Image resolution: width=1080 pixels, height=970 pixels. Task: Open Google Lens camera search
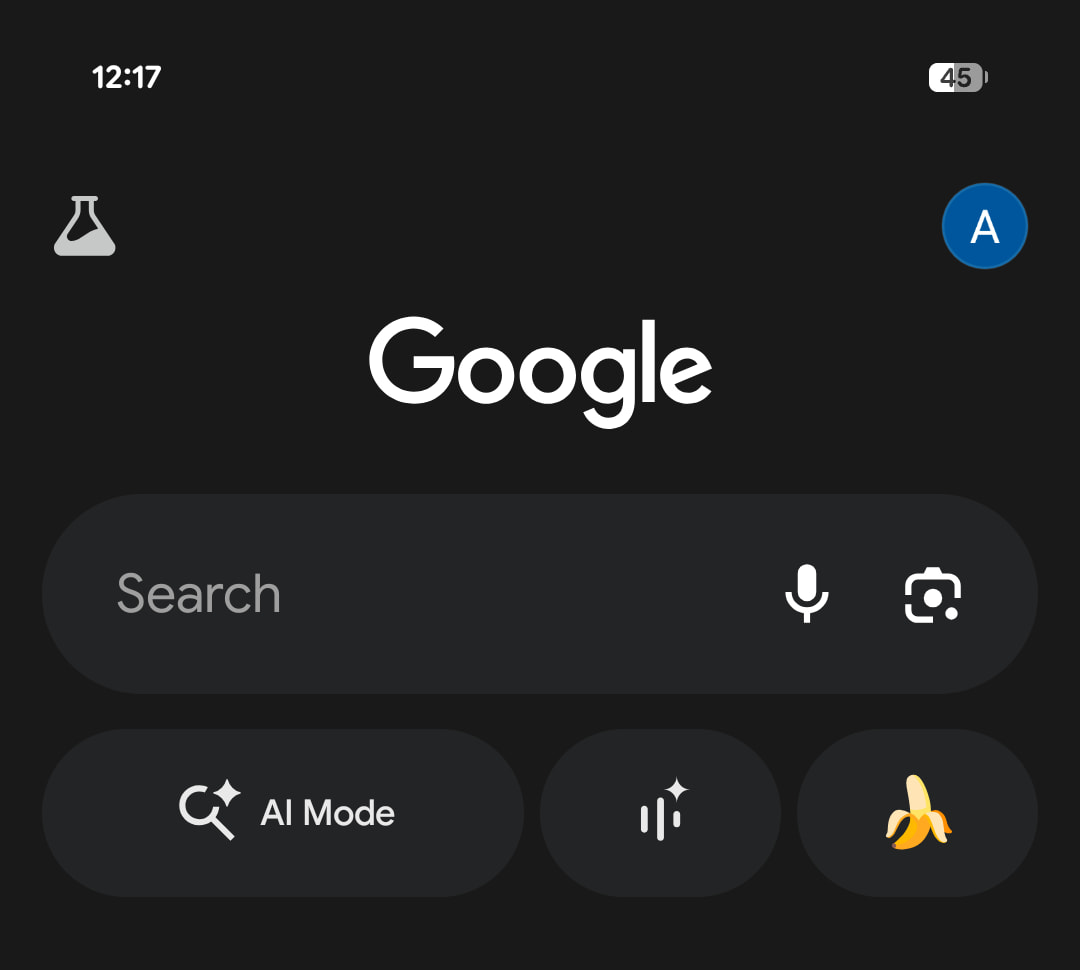point(932,594)
